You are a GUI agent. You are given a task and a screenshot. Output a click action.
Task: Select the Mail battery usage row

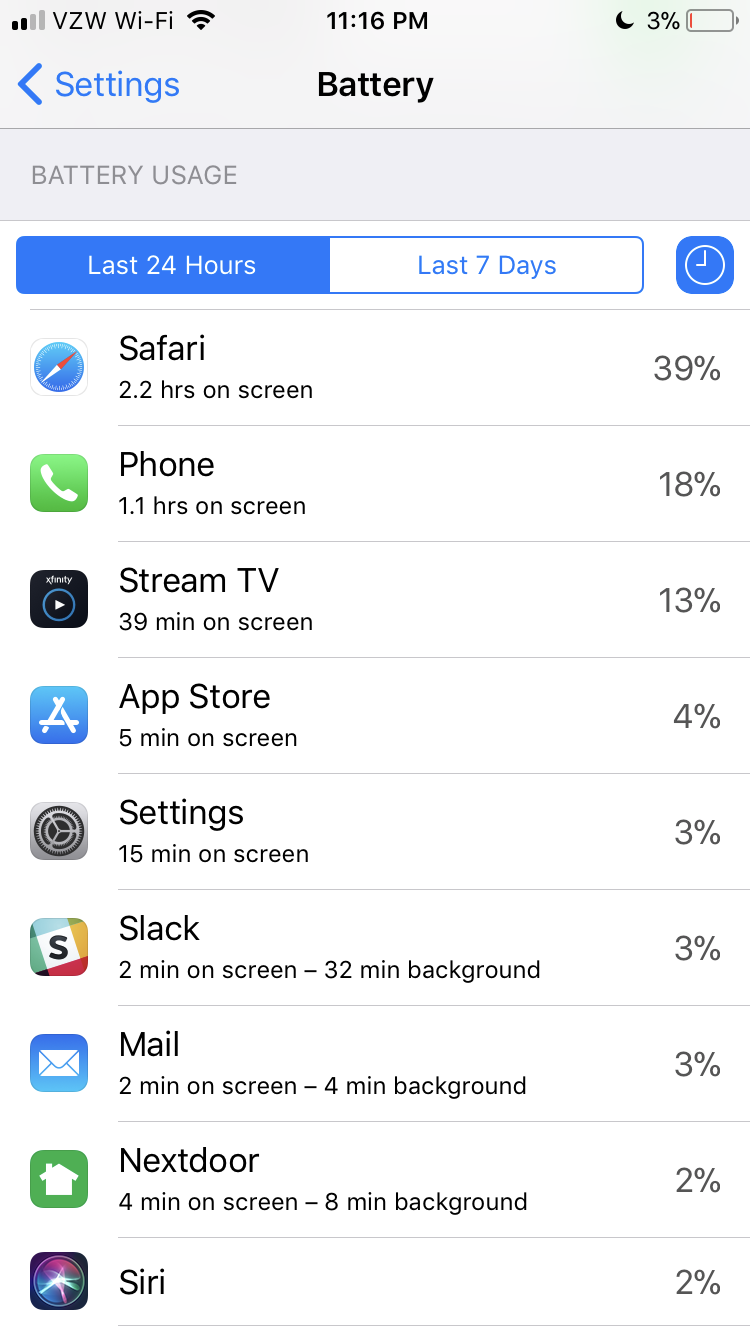[375, 1064]
